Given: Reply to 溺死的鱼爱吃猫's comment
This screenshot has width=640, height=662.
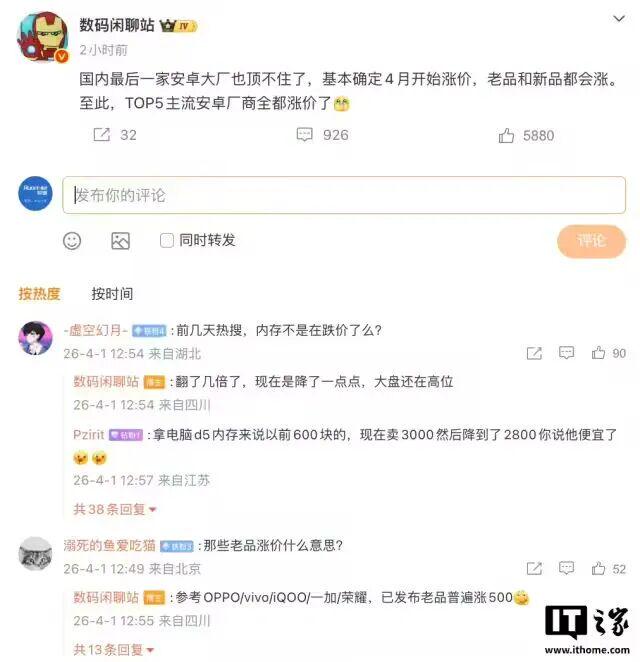Looking at the screenshot, I should (x=567, y=569).
